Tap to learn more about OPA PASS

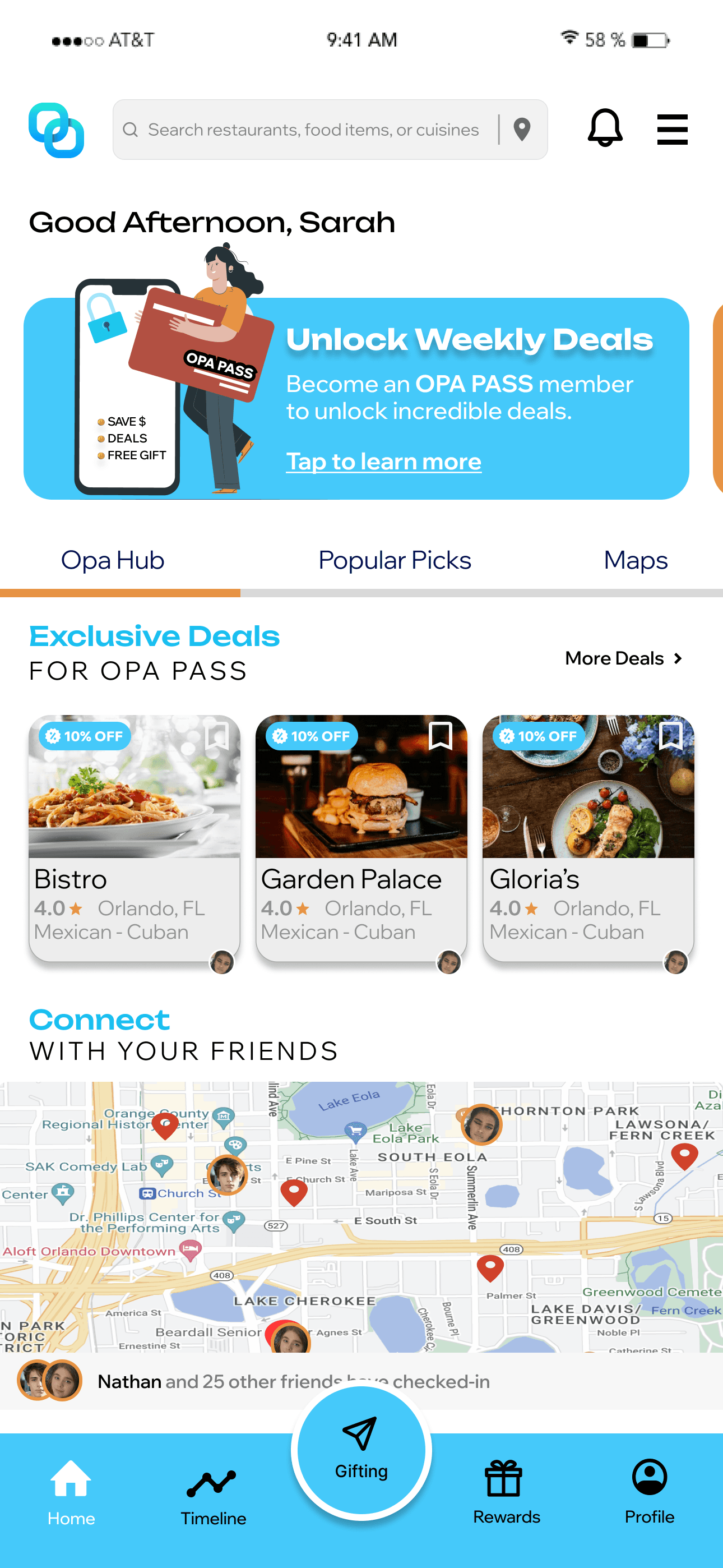tap(383, 462)
